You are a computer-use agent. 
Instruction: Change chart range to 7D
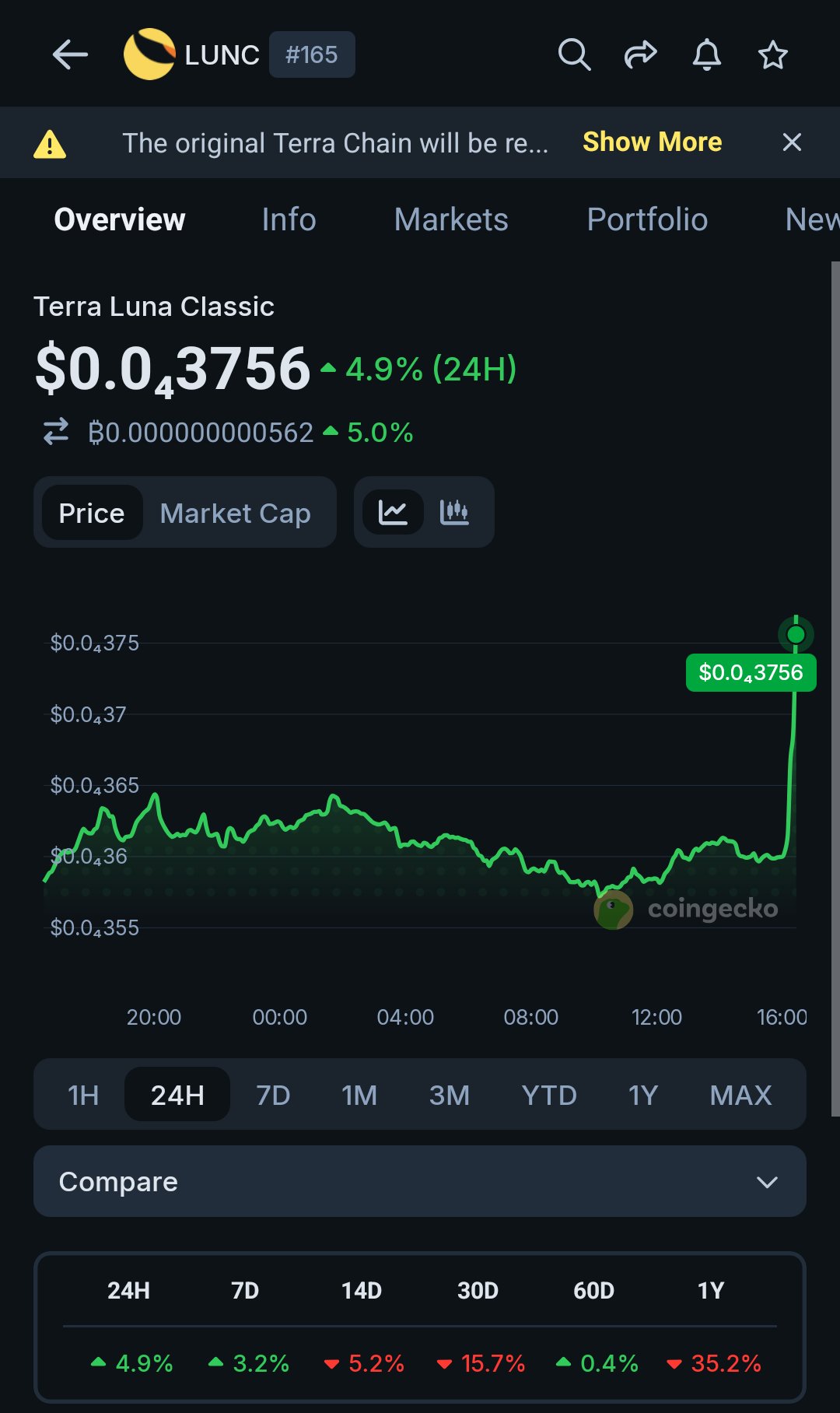(273, 1096)
